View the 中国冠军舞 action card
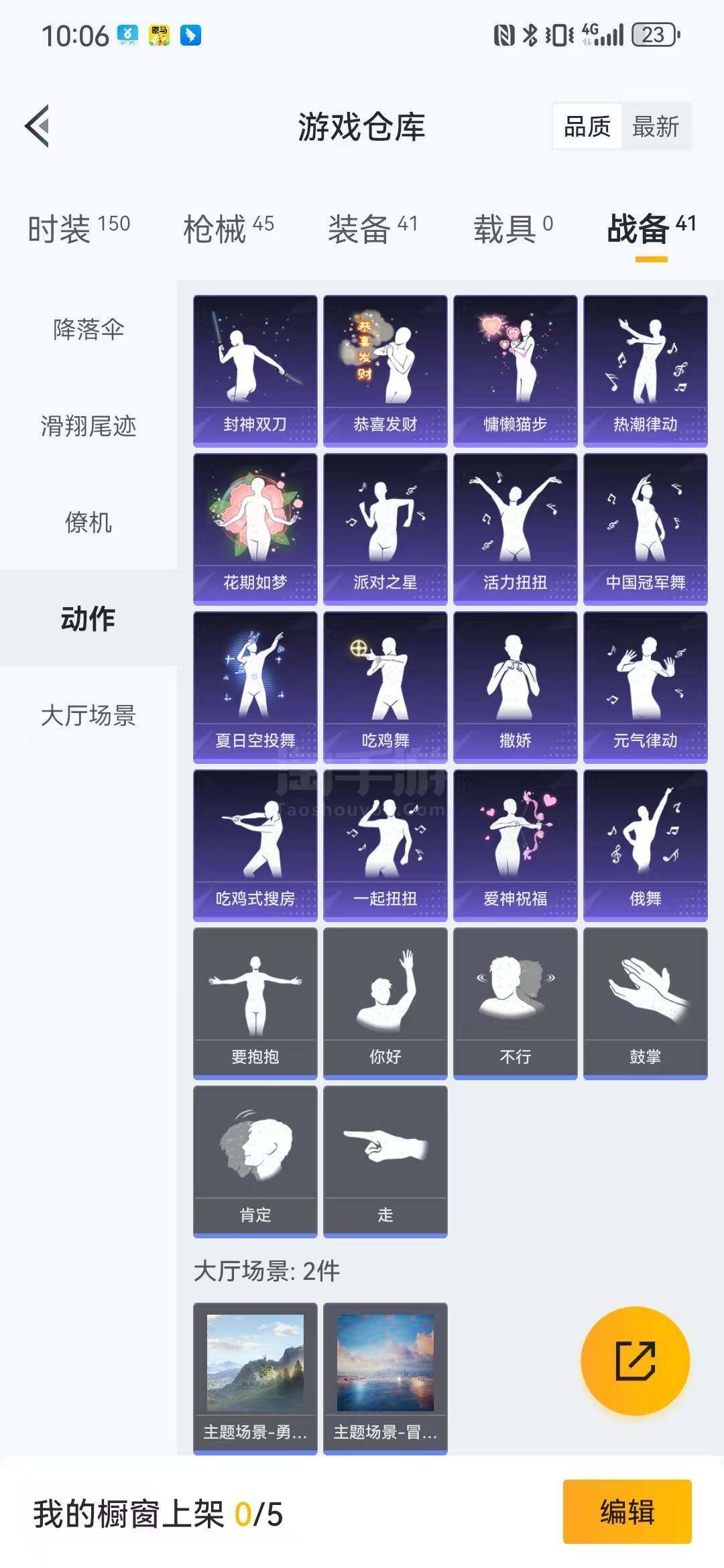The height and width of the screenshot is (1568, 724). (645, 529)
